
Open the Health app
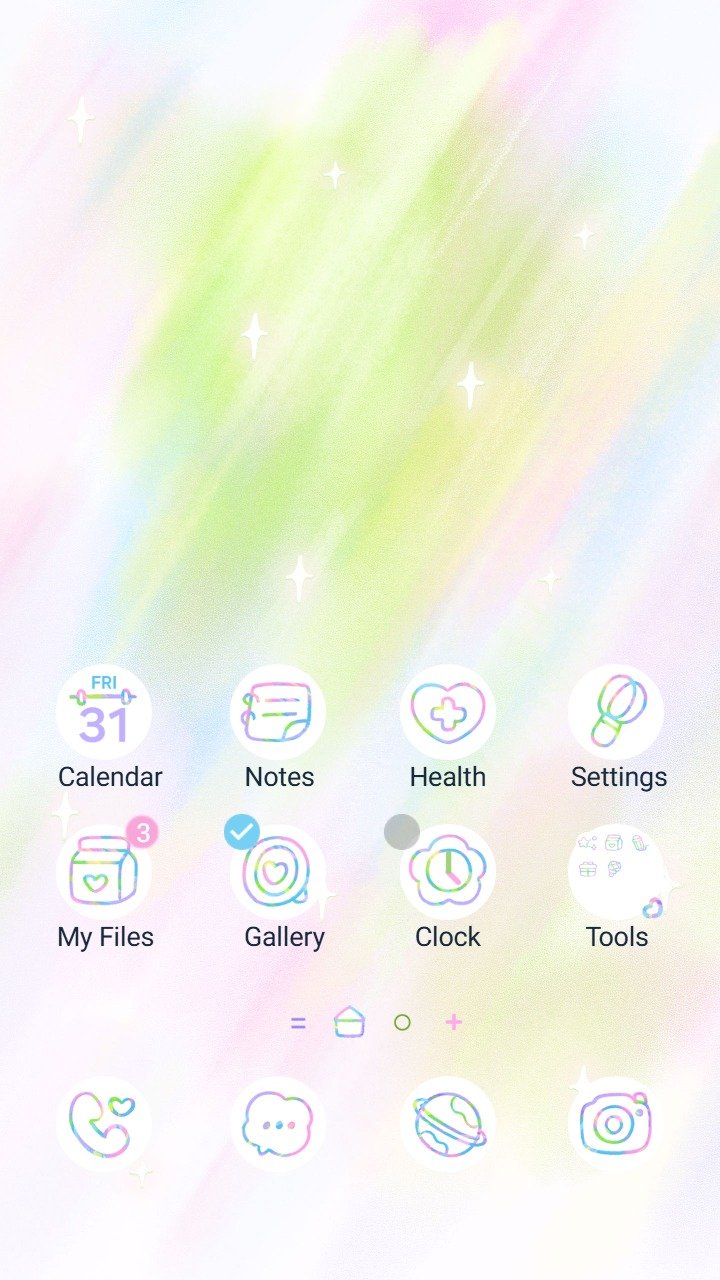(x=448, y=713)
